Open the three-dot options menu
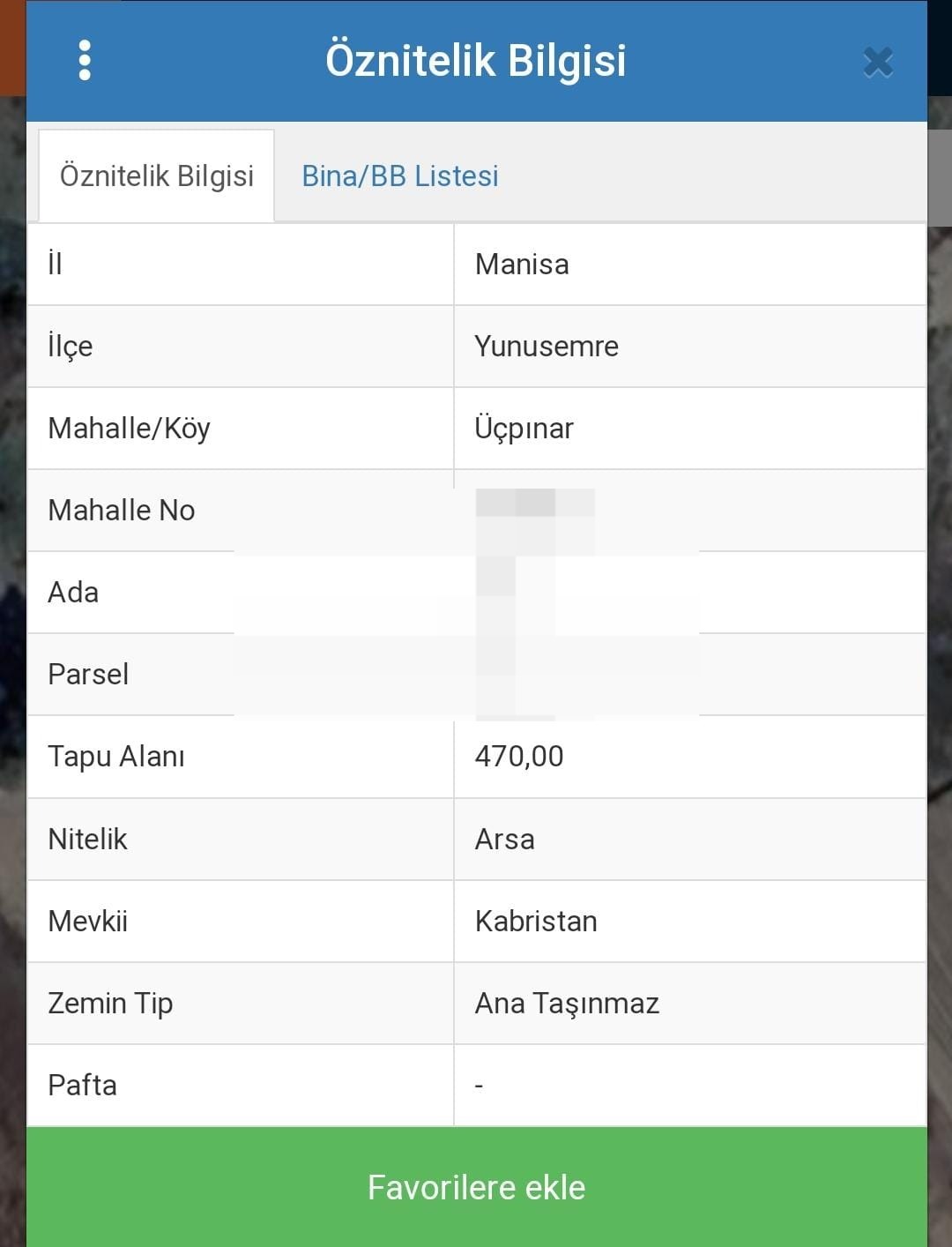This screenshot has height=1247, width=952. click(85, 60)
